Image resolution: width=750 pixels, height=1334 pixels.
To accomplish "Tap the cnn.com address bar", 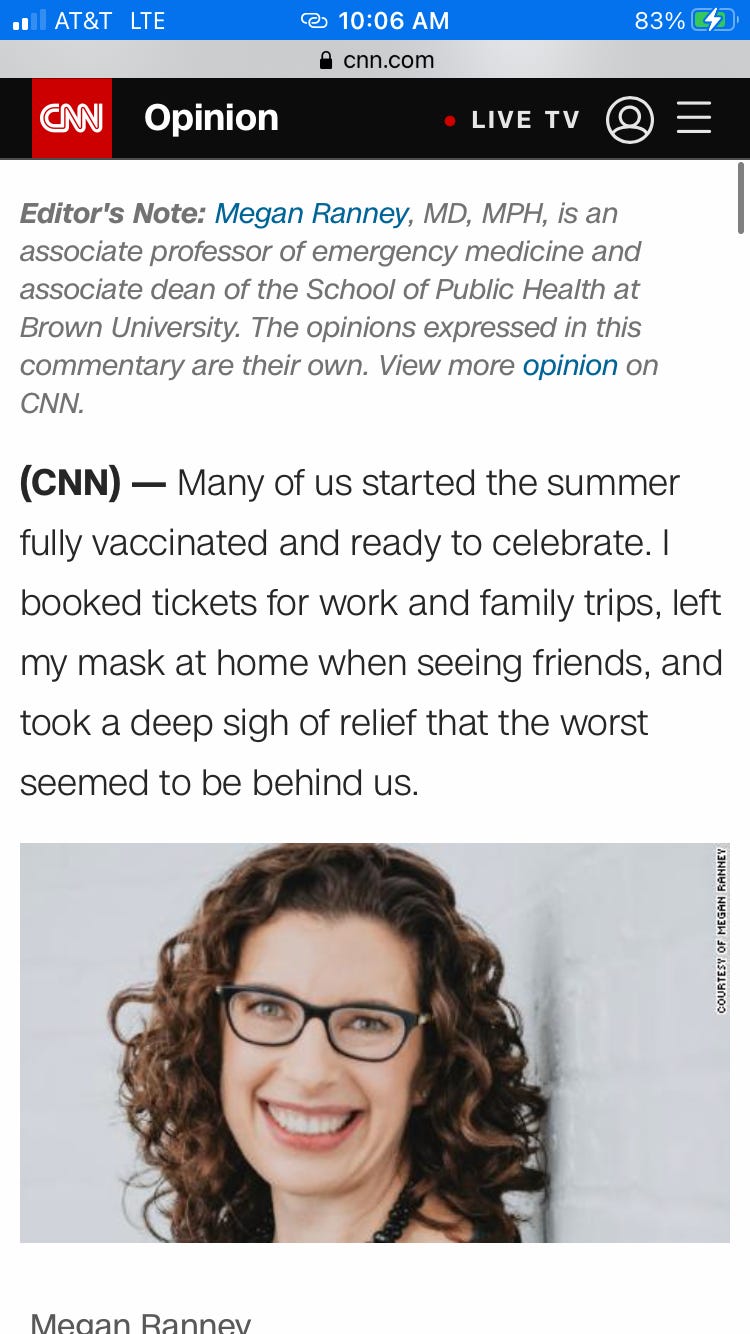I will click(375, 60).
